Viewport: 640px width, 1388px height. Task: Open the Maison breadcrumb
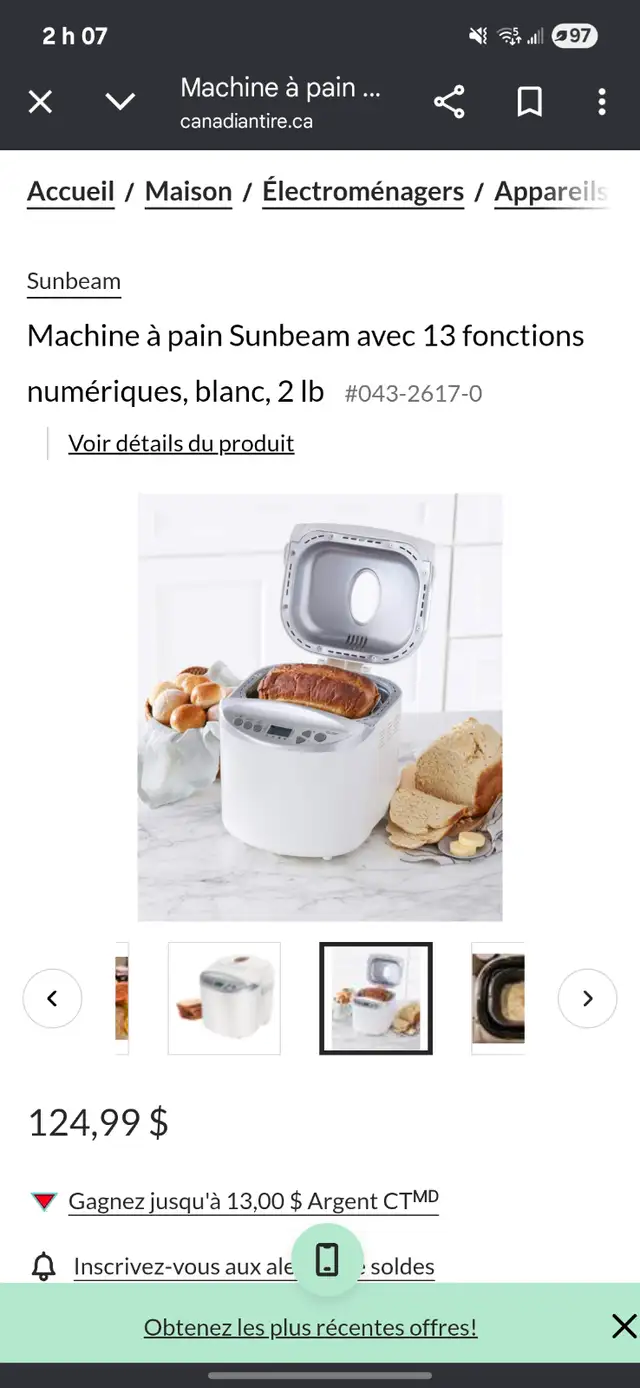coord(188,192)
